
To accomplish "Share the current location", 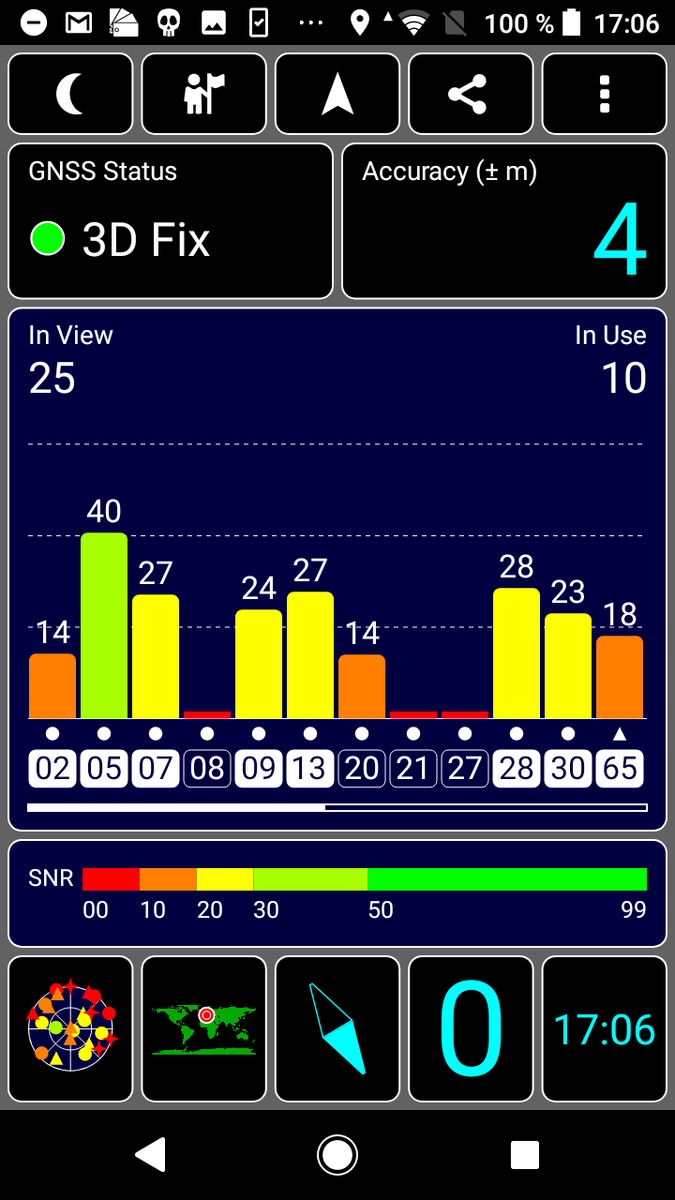I will pos(471,94).
